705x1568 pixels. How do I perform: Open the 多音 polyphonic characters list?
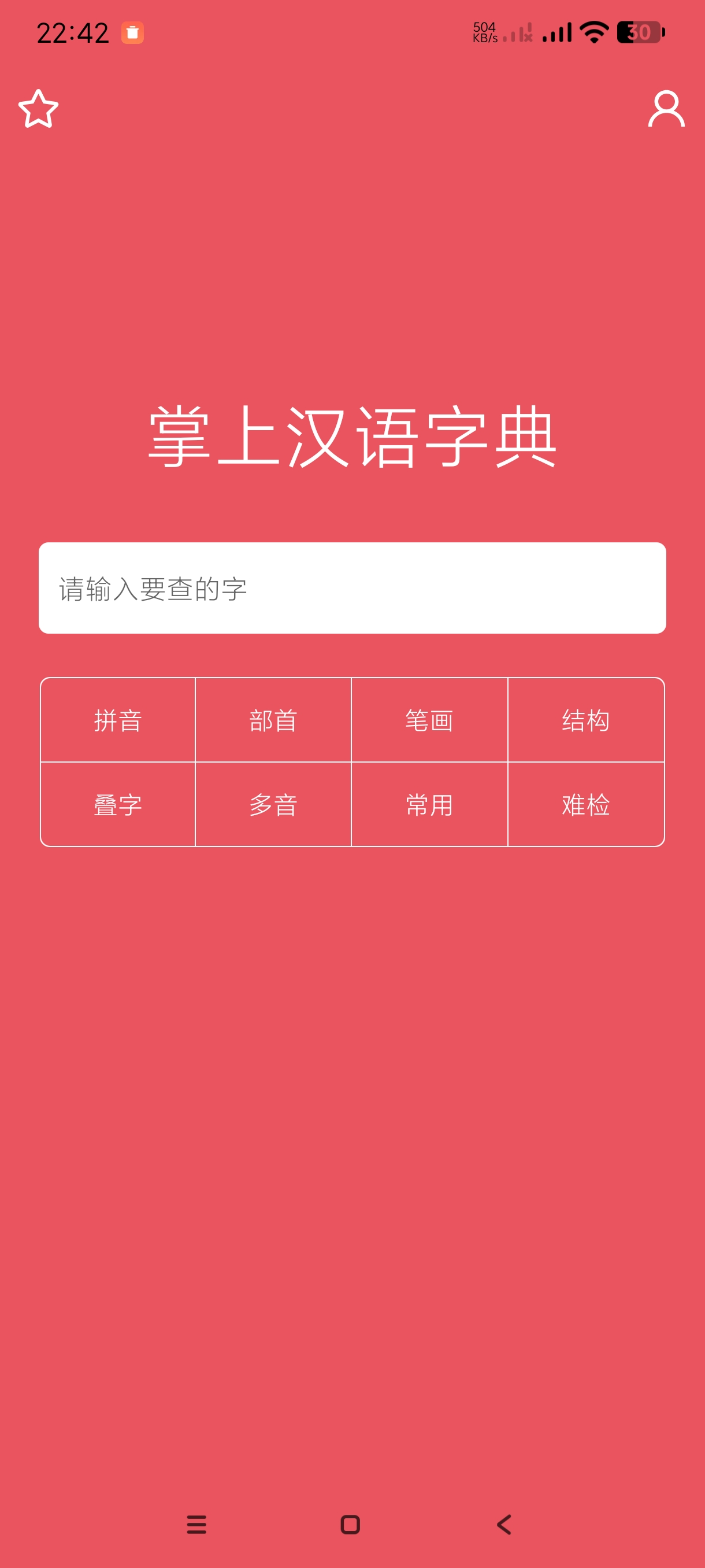[273, 804]
